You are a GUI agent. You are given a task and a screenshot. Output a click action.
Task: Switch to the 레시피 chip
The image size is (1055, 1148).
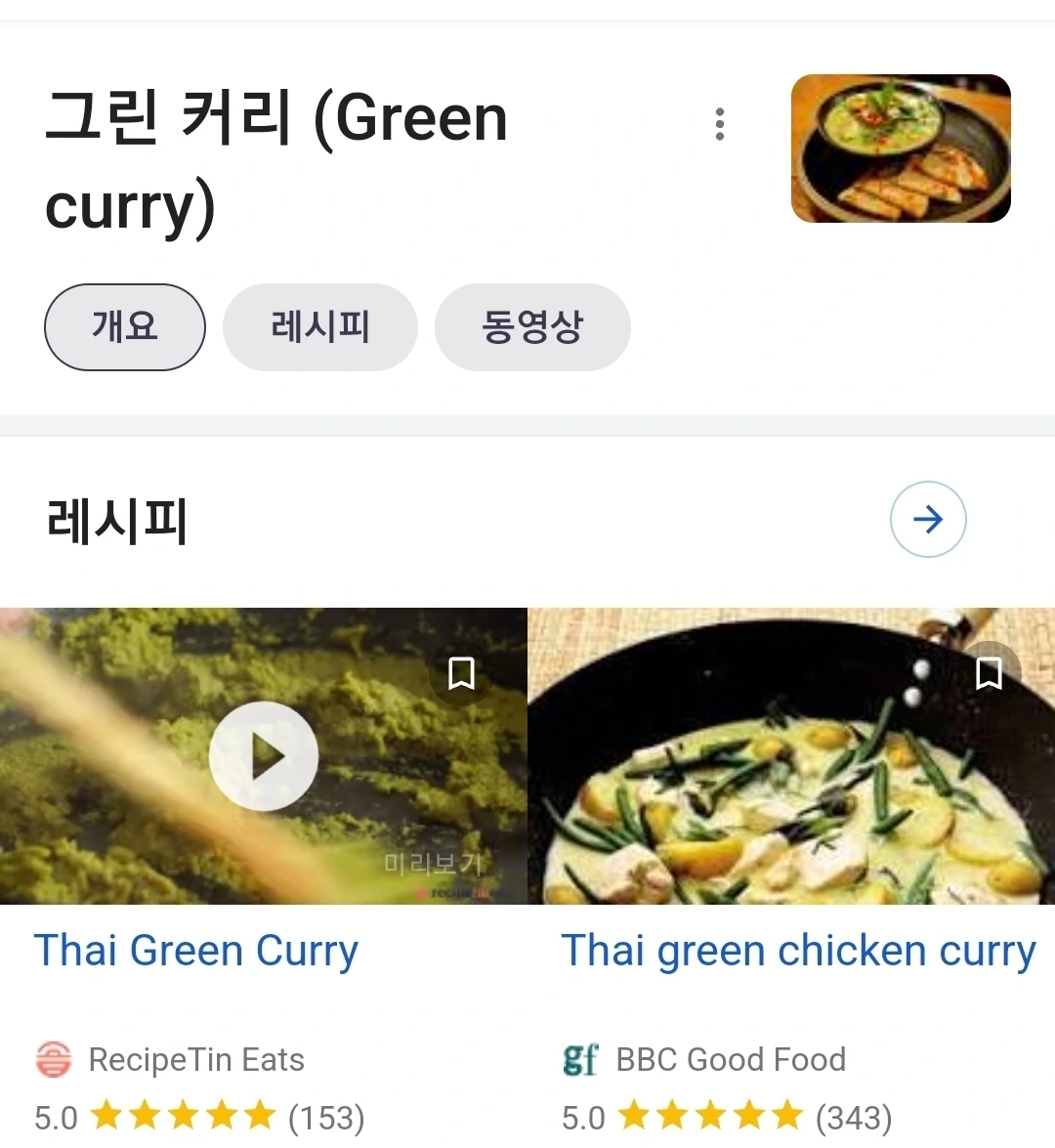pyautogui.click(x=320, y=327)
